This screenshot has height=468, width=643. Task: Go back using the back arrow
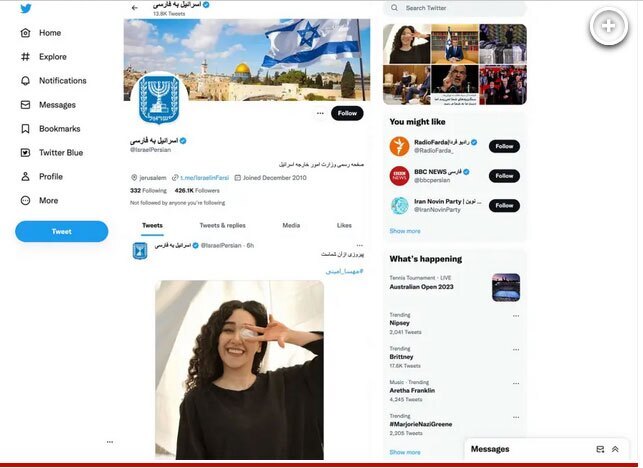point(135,8)
